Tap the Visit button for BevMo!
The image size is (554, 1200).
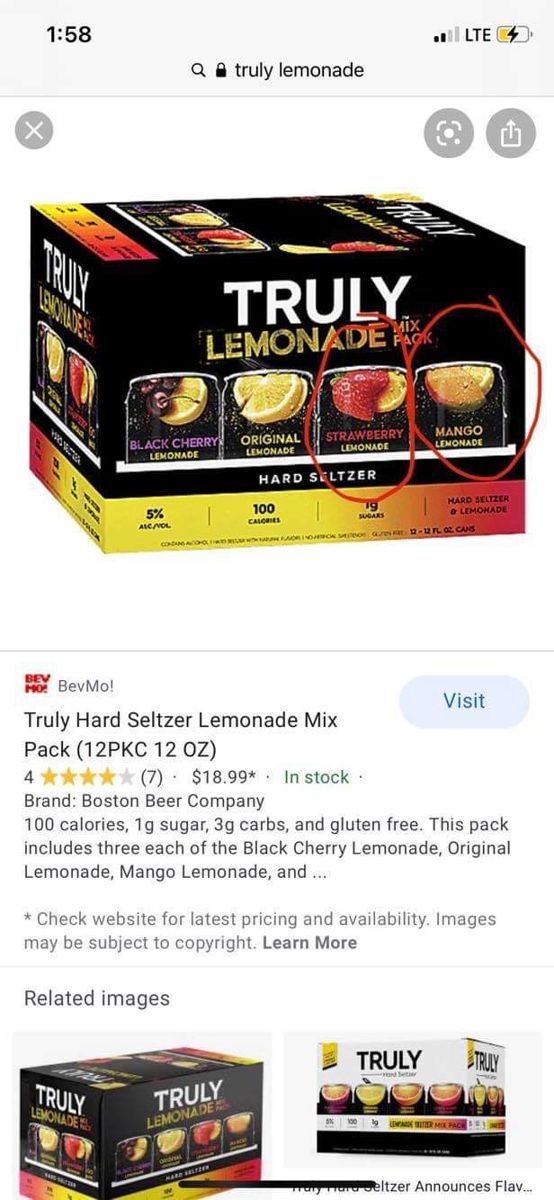464,701
